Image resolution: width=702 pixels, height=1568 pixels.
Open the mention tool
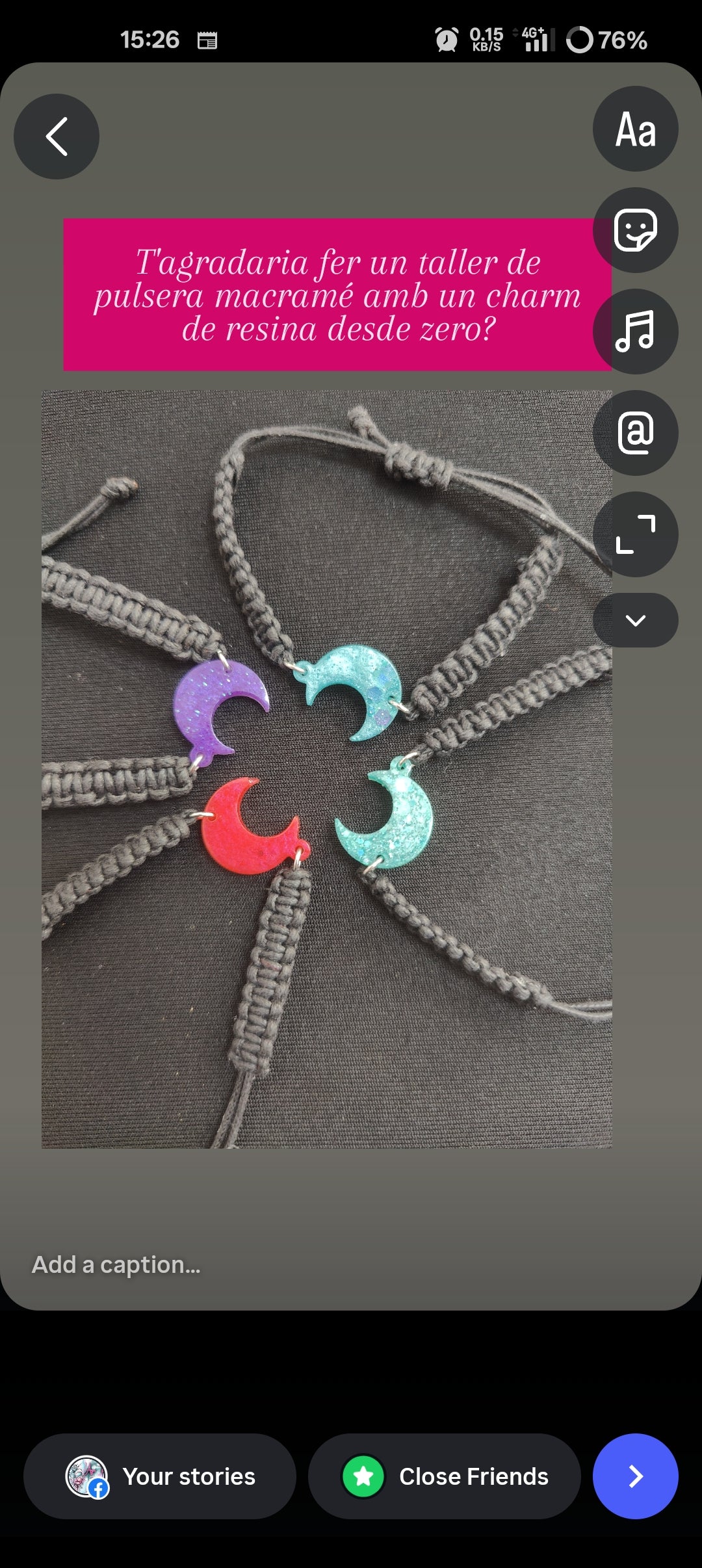coord(635,433)
